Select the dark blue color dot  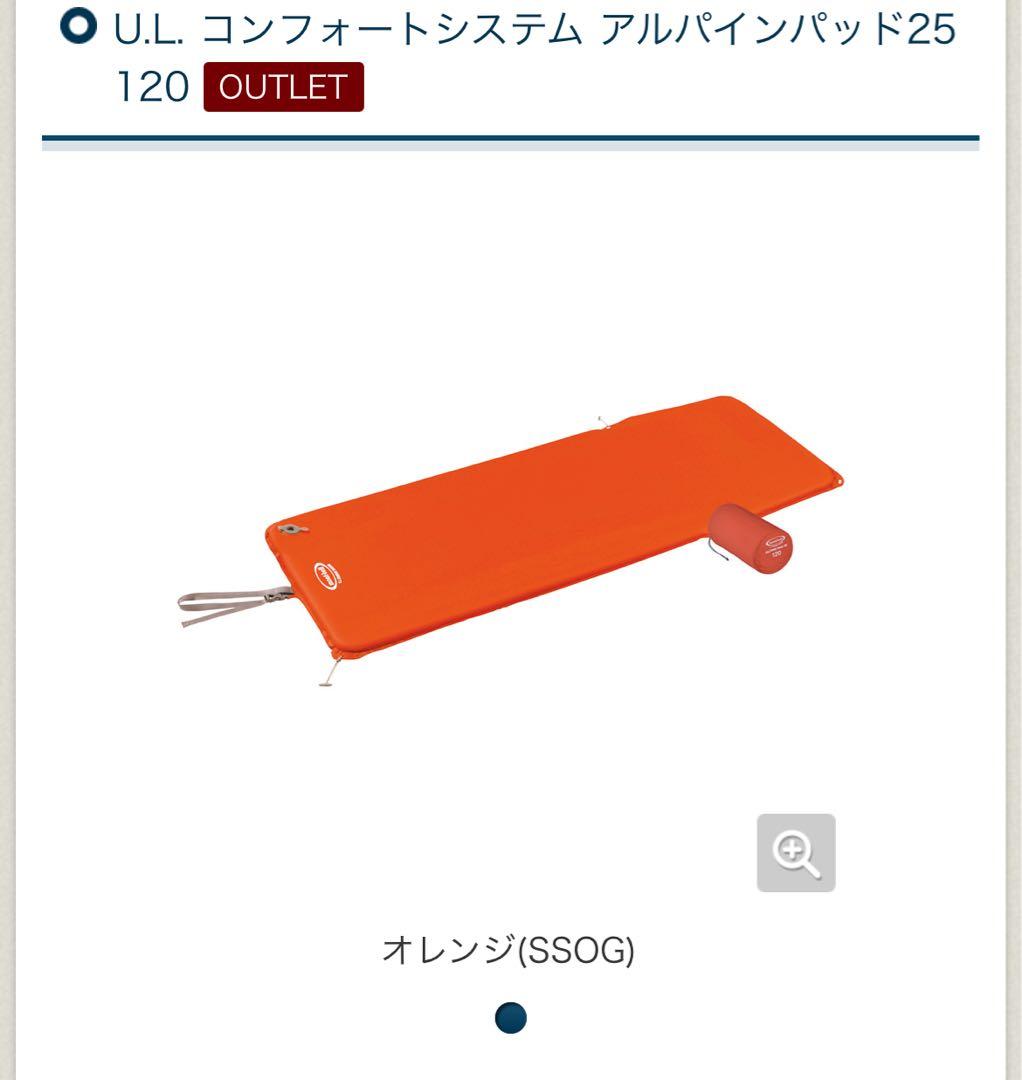[x=510, y=1018]
